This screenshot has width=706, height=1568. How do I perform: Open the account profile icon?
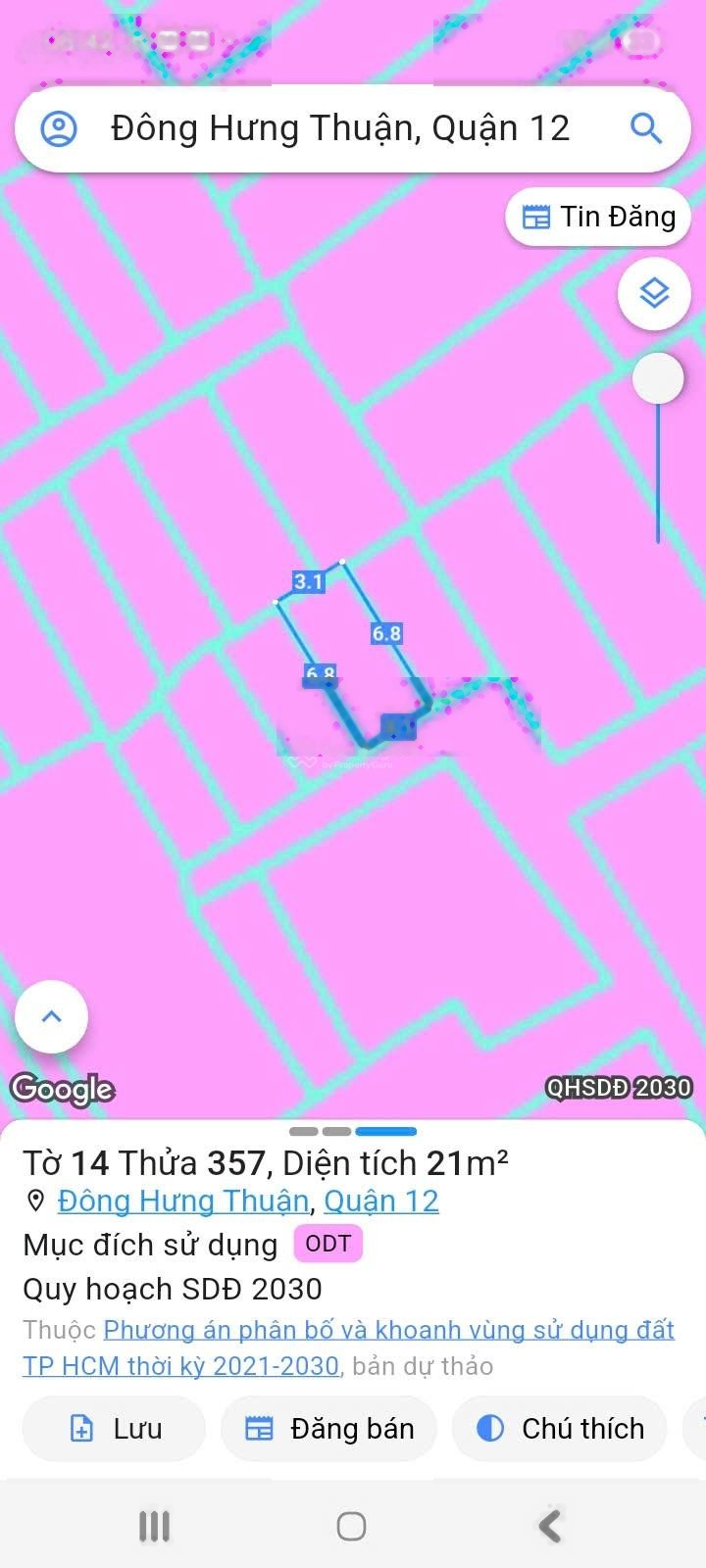(59, 128)
